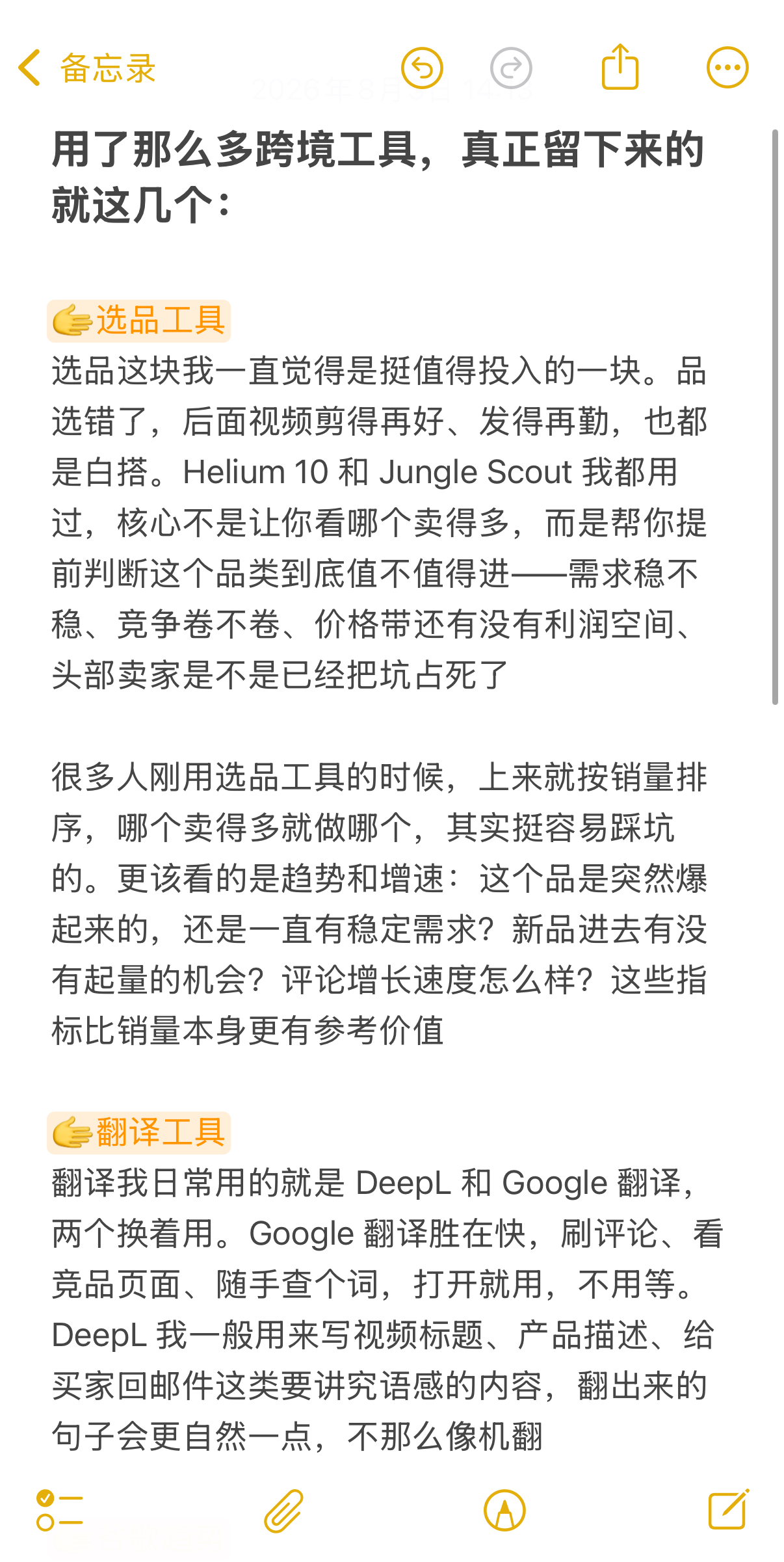784x1562 pixels.
Task: Go back to 备忘录 notes list
Action: (x=86, y=68)
